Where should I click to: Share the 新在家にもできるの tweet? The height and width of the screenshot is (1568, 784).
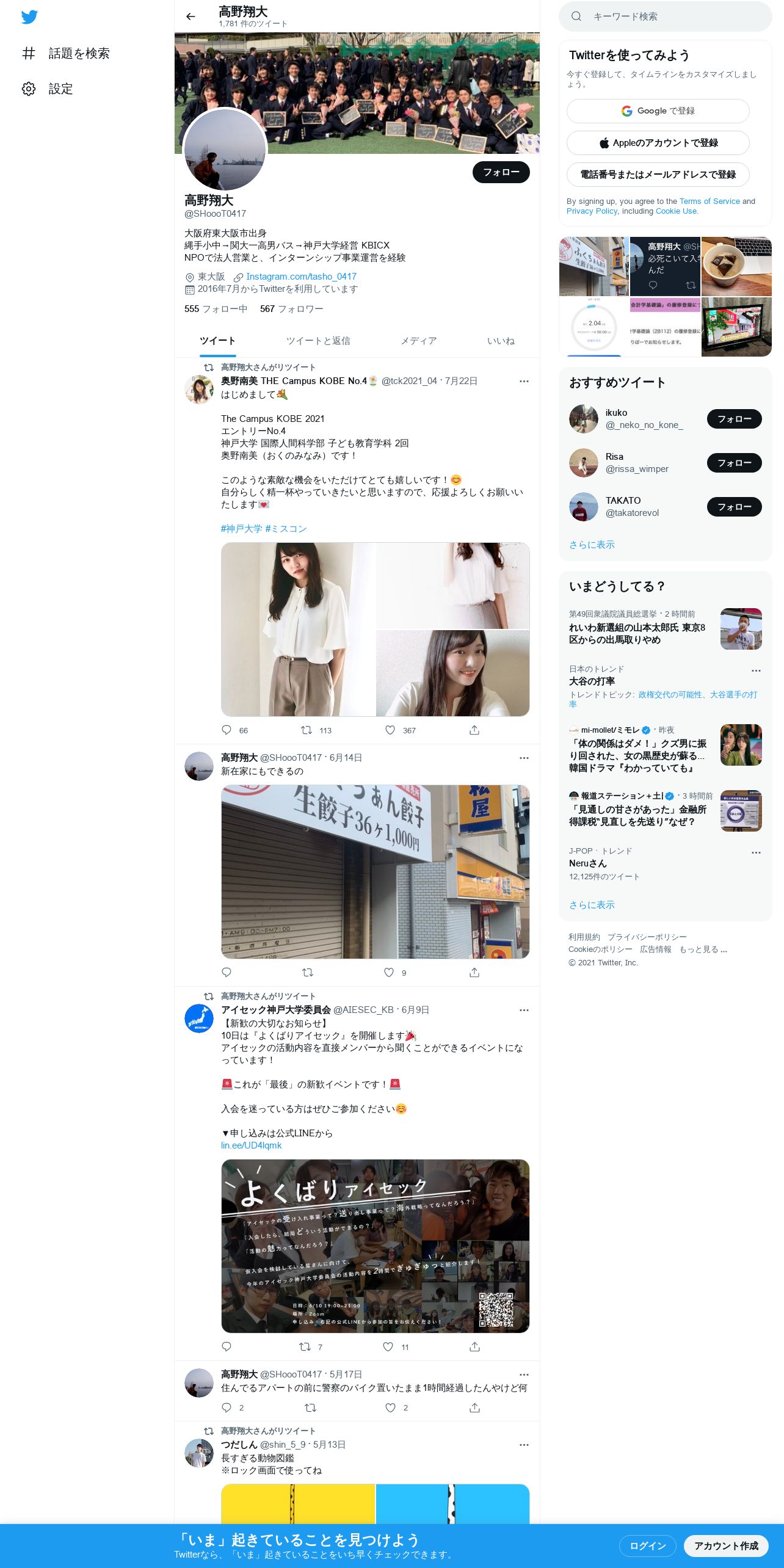click(x=474, y=972)
